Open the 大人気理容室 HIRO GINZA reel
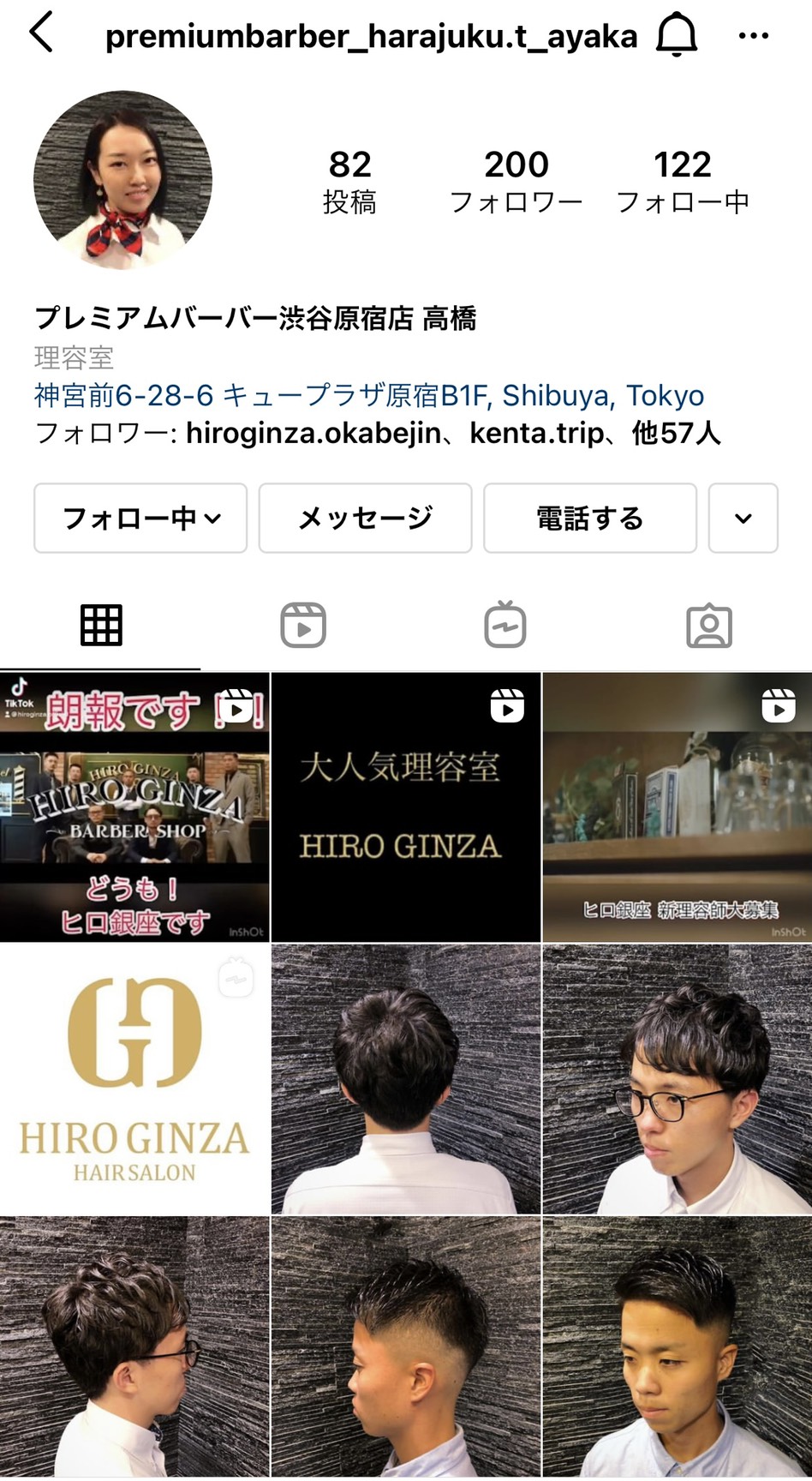The image size is (812, 1481). pos(405,806)
